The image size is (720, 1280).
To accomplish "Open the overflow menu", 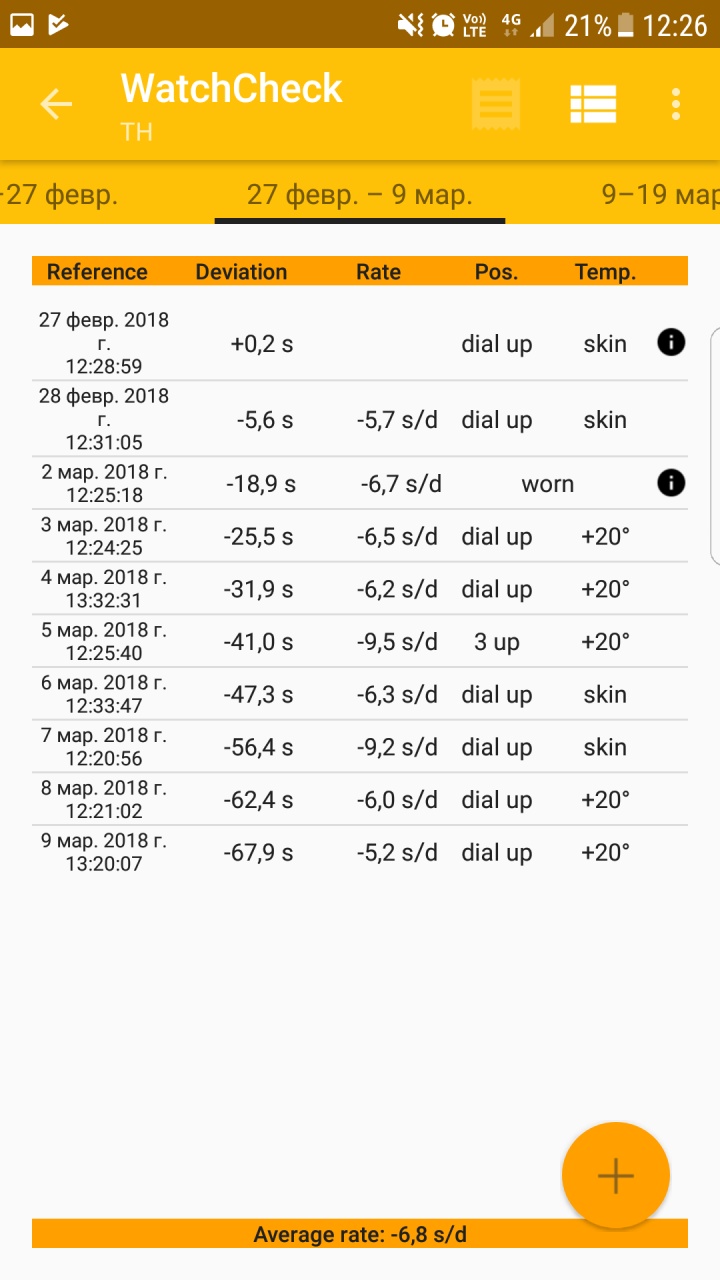I will [x=676, y=104].
